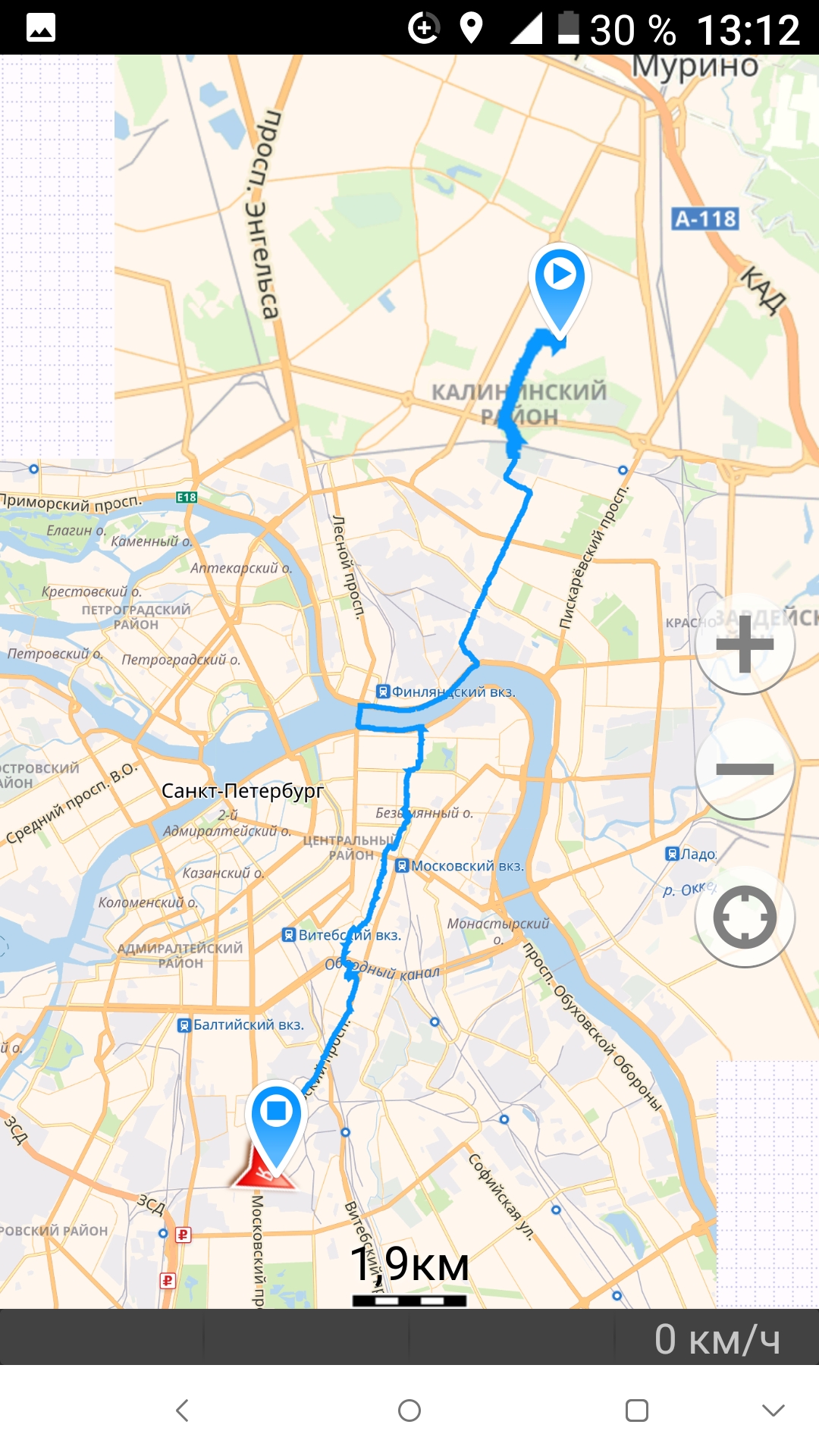Hide navigation bar with the down chevron

pyautogui.click(x=773, y=1410)
